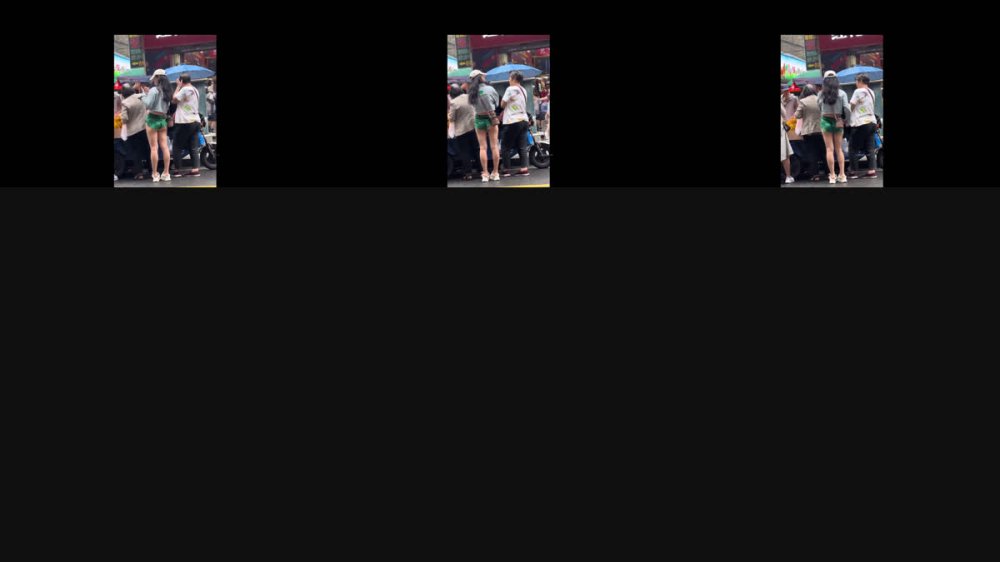Open the third video thumbnail in the grid
Image resolution: width=1000 pixels, height=562 pixels.
831,111
